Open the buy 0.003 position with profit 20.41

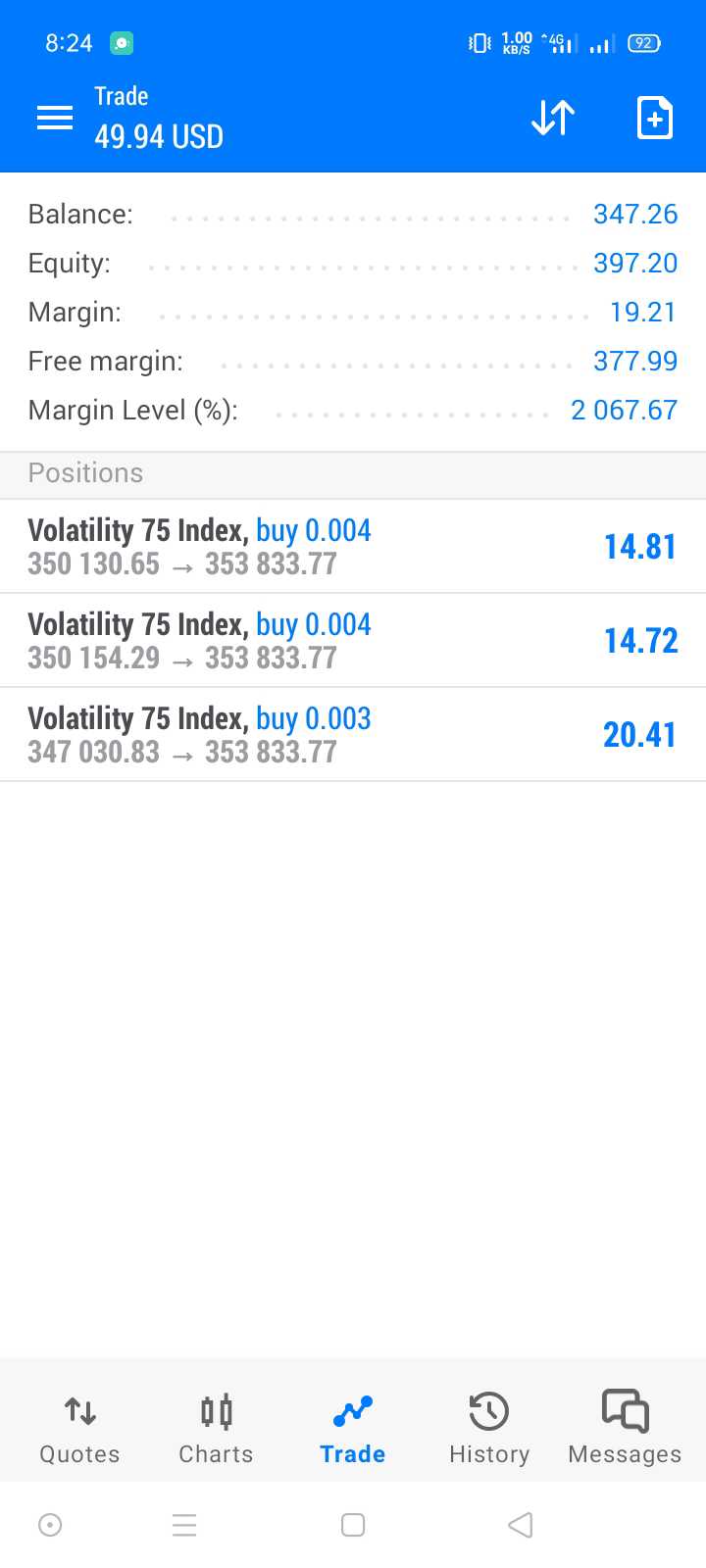coord(353,735)
